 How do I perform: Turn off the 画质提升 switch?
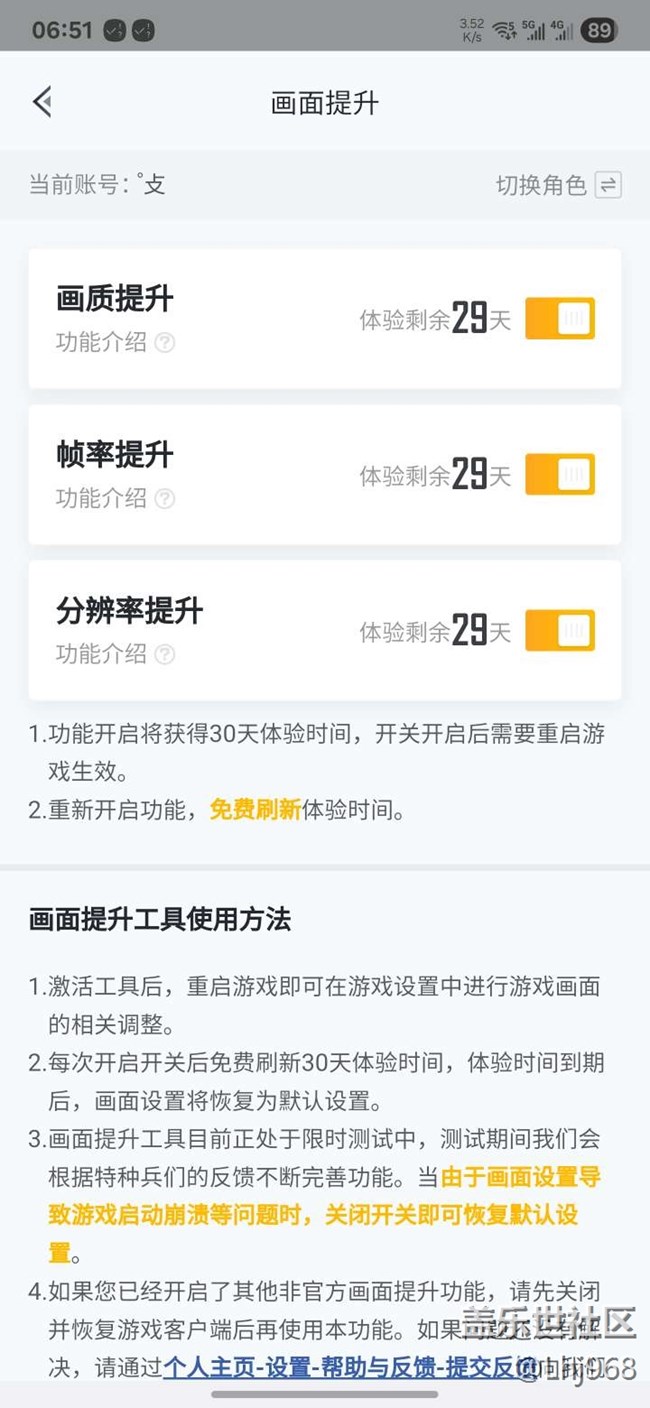tap(560, 319)
